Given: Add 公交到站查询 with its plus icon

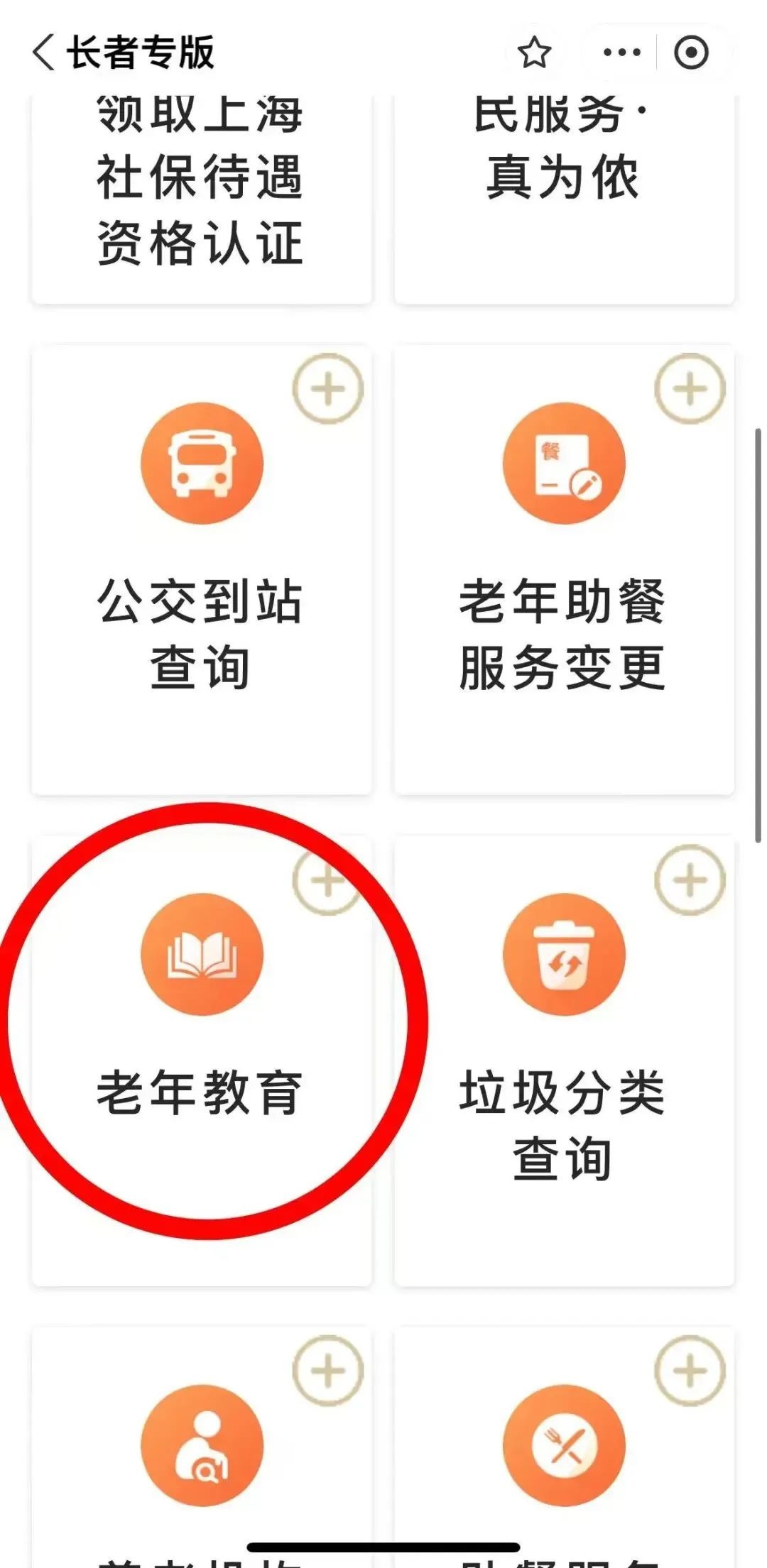Looking at the screenshot, I should click(x=328, y=389).
